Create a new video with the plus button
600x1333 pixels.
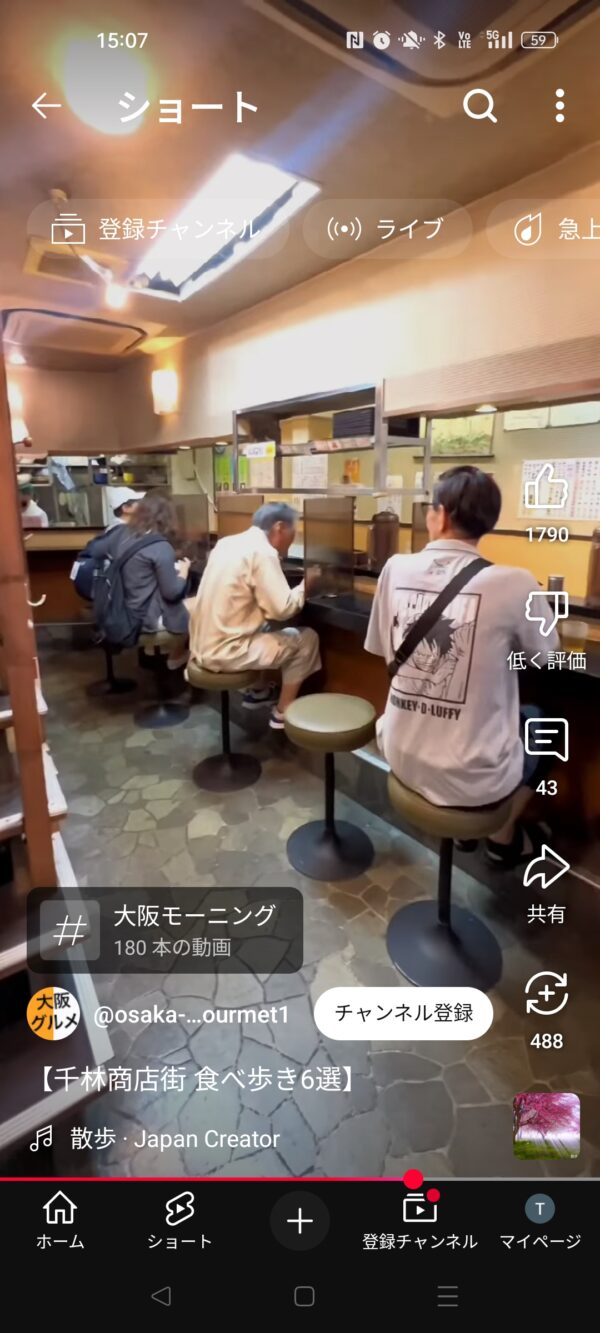[x=300, y=1221]
